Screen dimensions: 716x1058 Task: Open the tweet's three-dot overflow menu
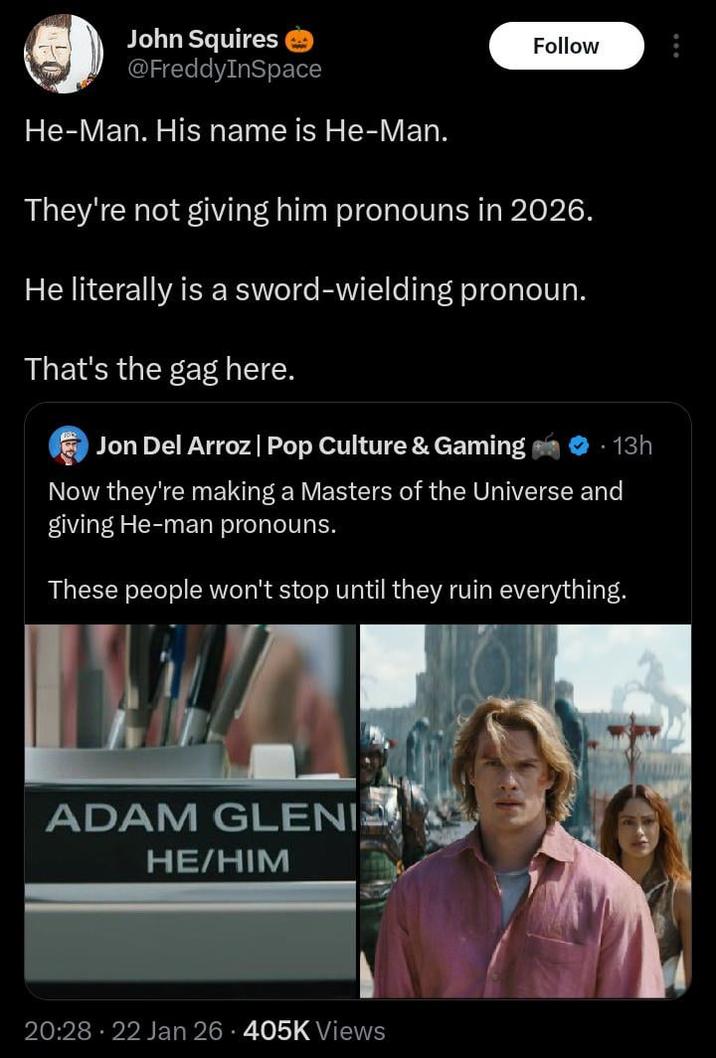pyautogui.click(x=676, y=46)
